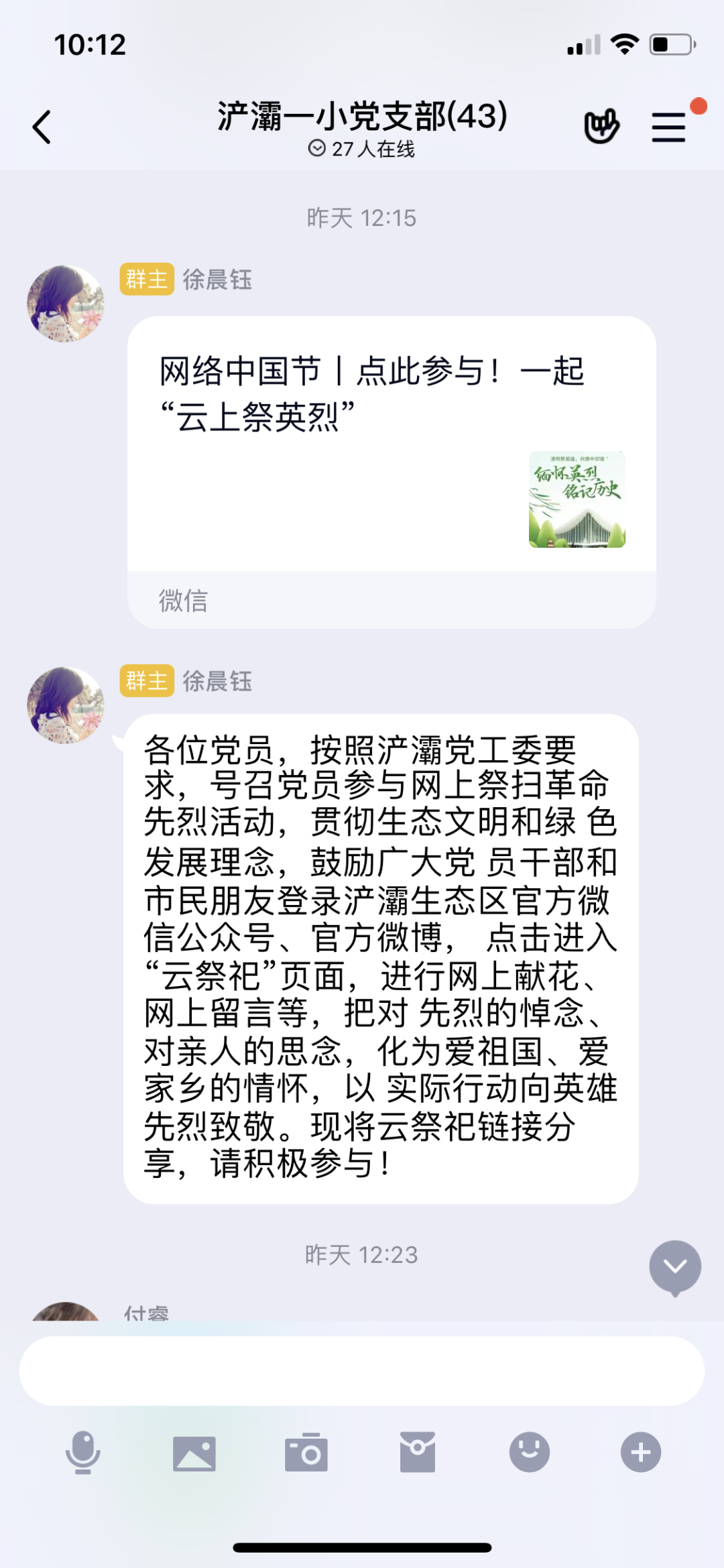The height and width of the screenshot is (1568, 724).
Task: Open the hand gesture interaction icon
Action: coord(601,125)
